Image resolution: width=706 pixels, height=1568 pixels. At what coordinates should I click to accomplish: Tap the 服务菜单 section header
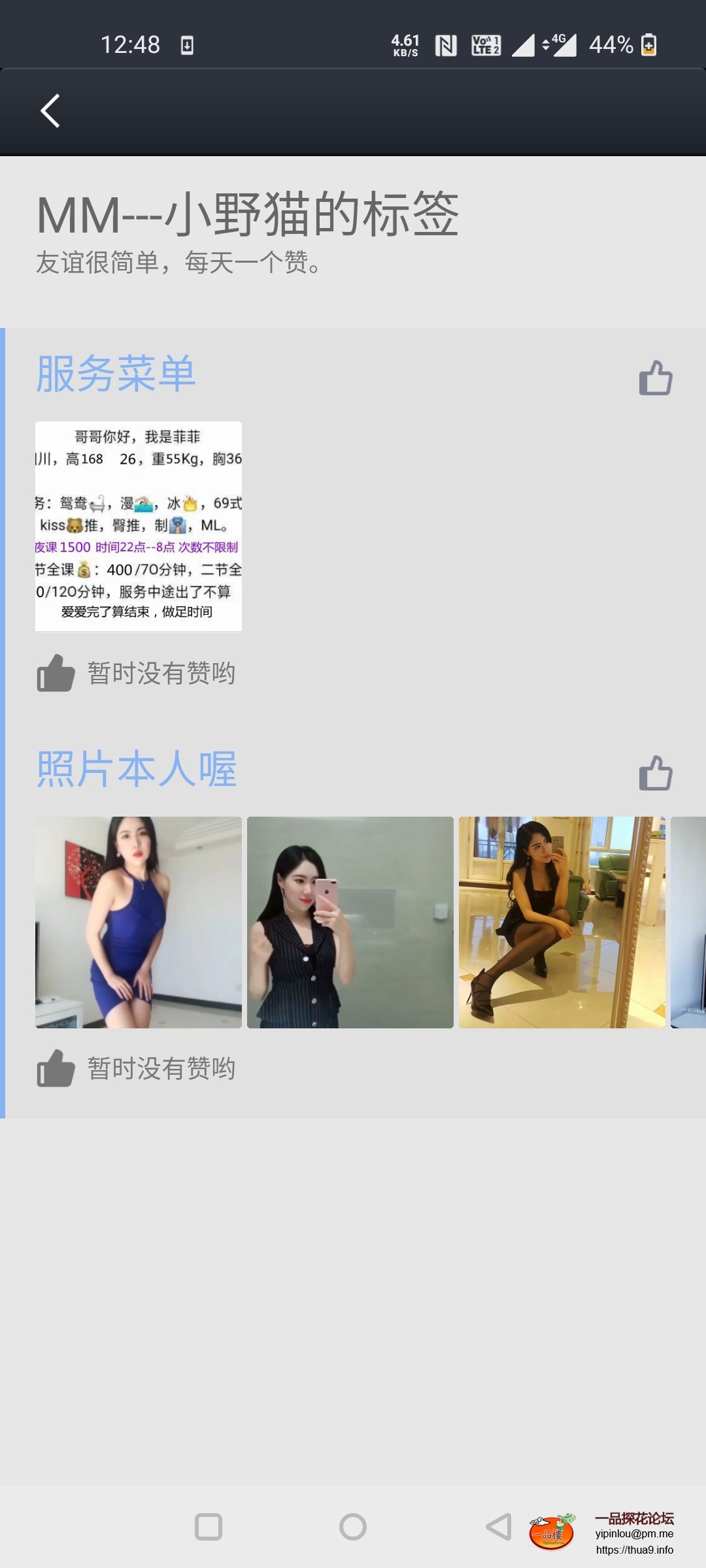point(115,374)
